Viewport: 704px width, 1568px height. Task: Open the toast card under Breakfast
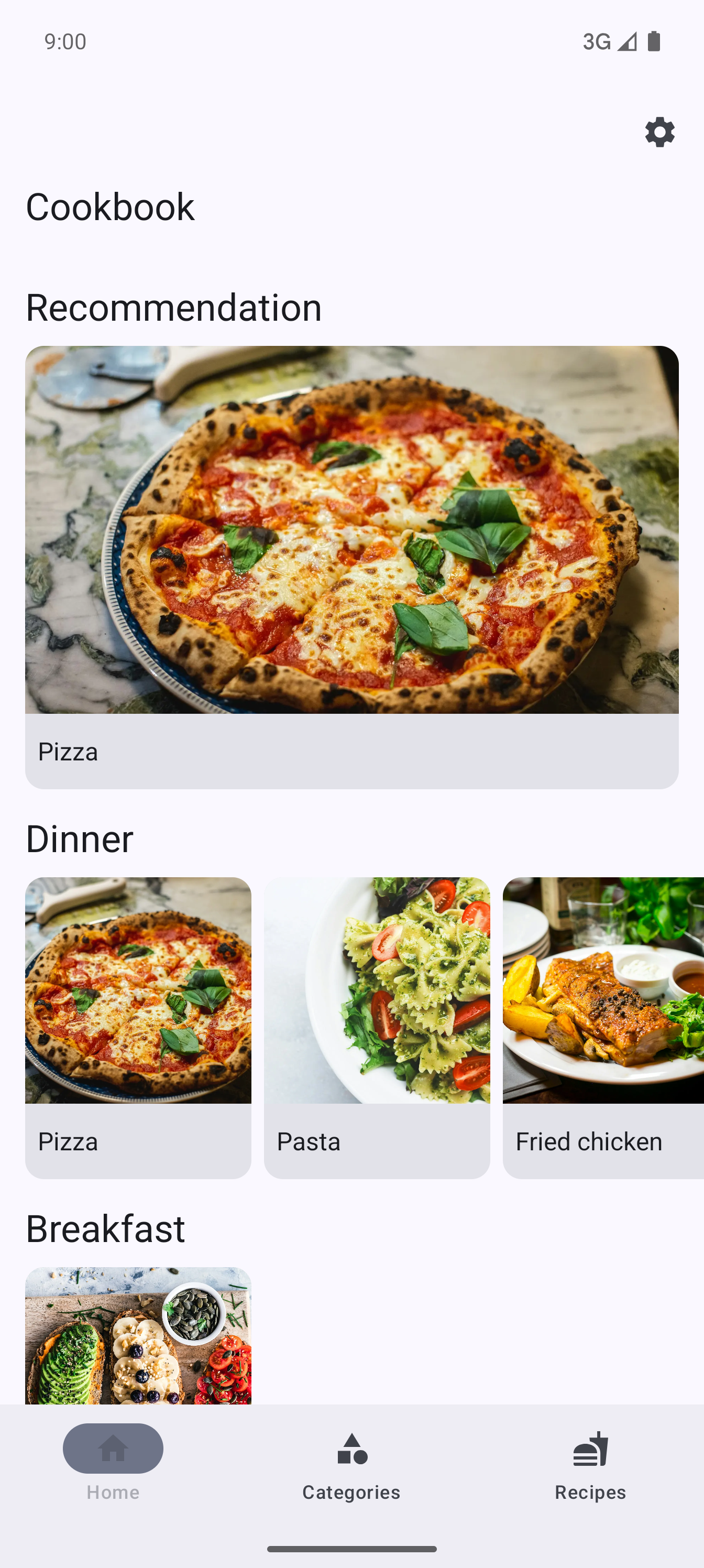[x=138, y=1335]
